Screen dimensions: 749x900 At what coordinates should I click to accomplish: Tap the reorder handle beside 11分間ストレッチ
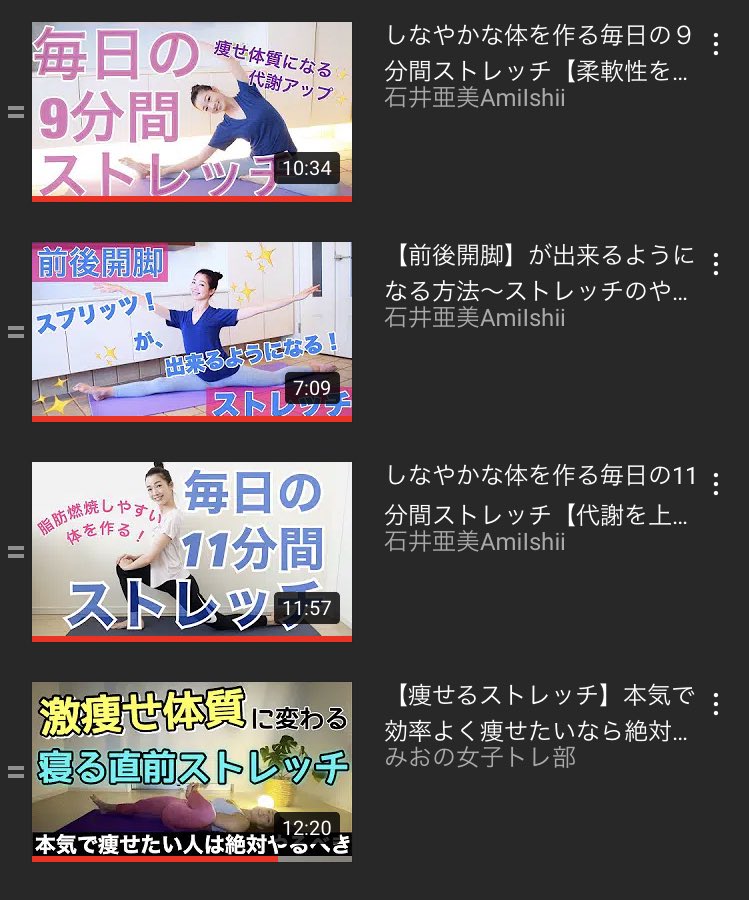pyautogui.click(x=16, y=552)
